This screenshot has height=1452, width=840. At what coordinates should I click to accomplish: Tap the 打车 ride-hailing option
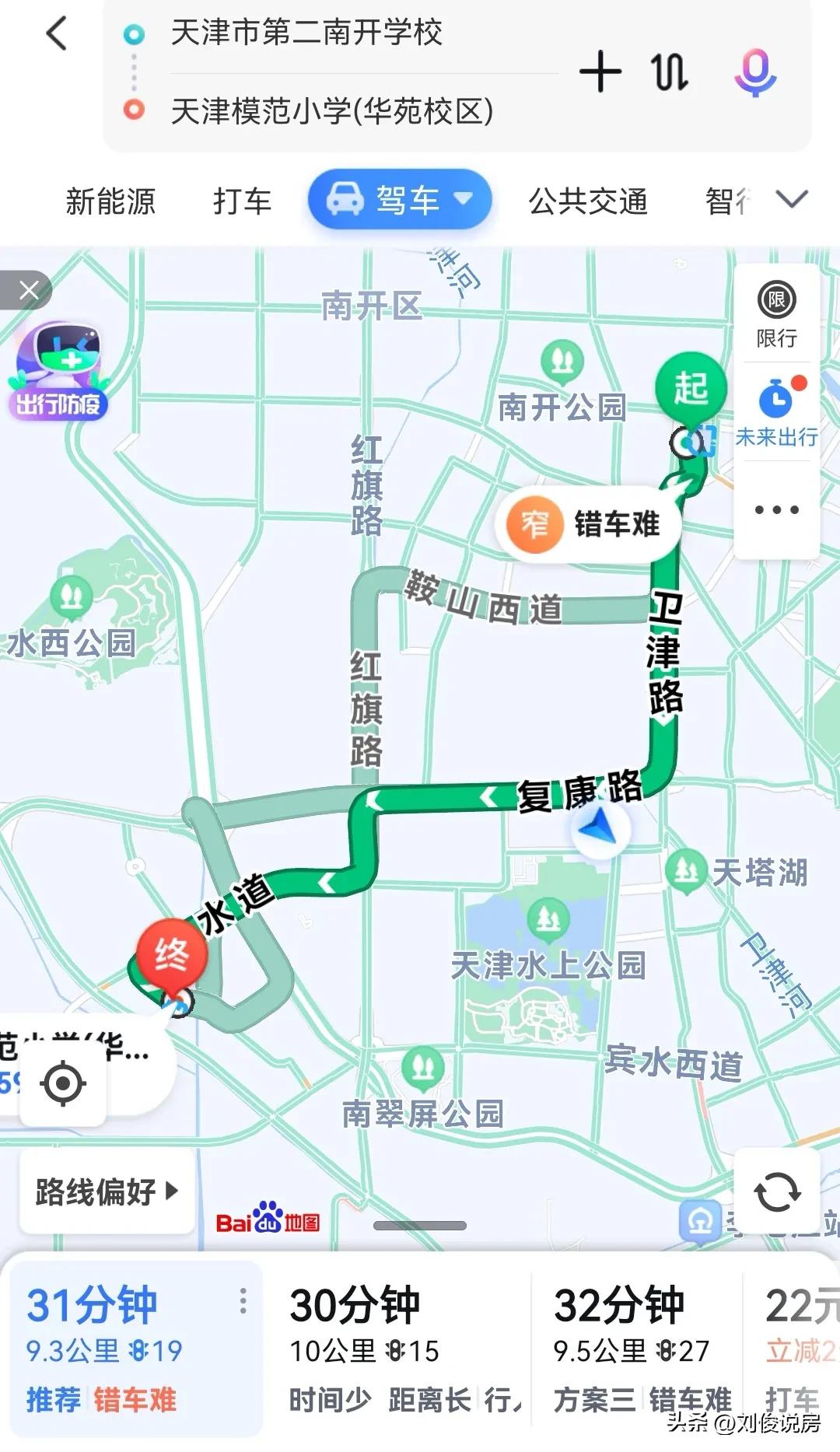click(x=241, y=200)
